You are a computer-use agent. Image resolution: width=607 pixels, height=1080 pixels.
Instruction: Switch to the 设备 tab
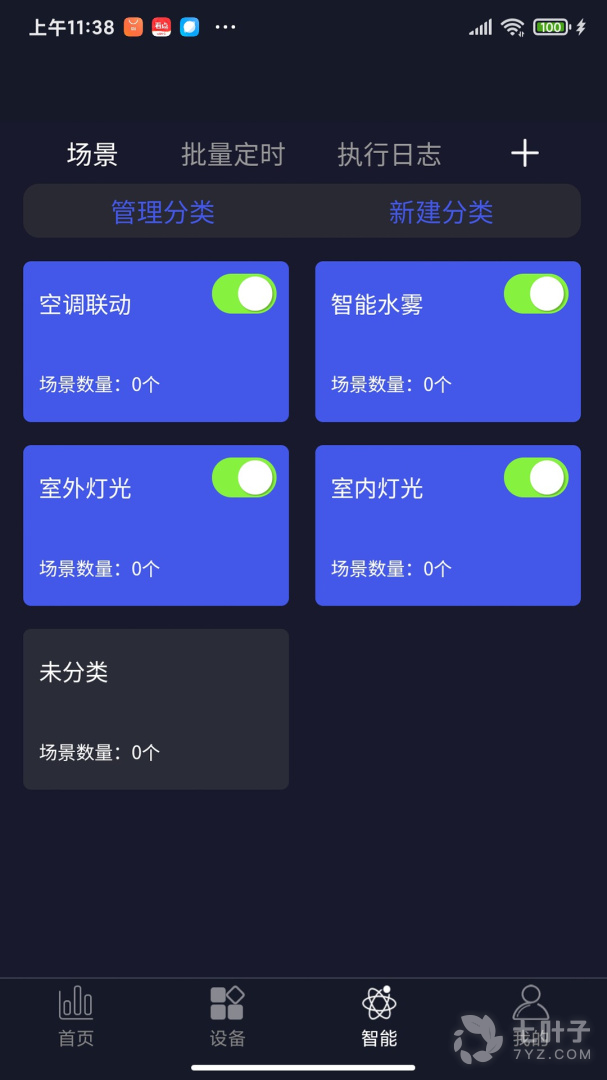227,1017
